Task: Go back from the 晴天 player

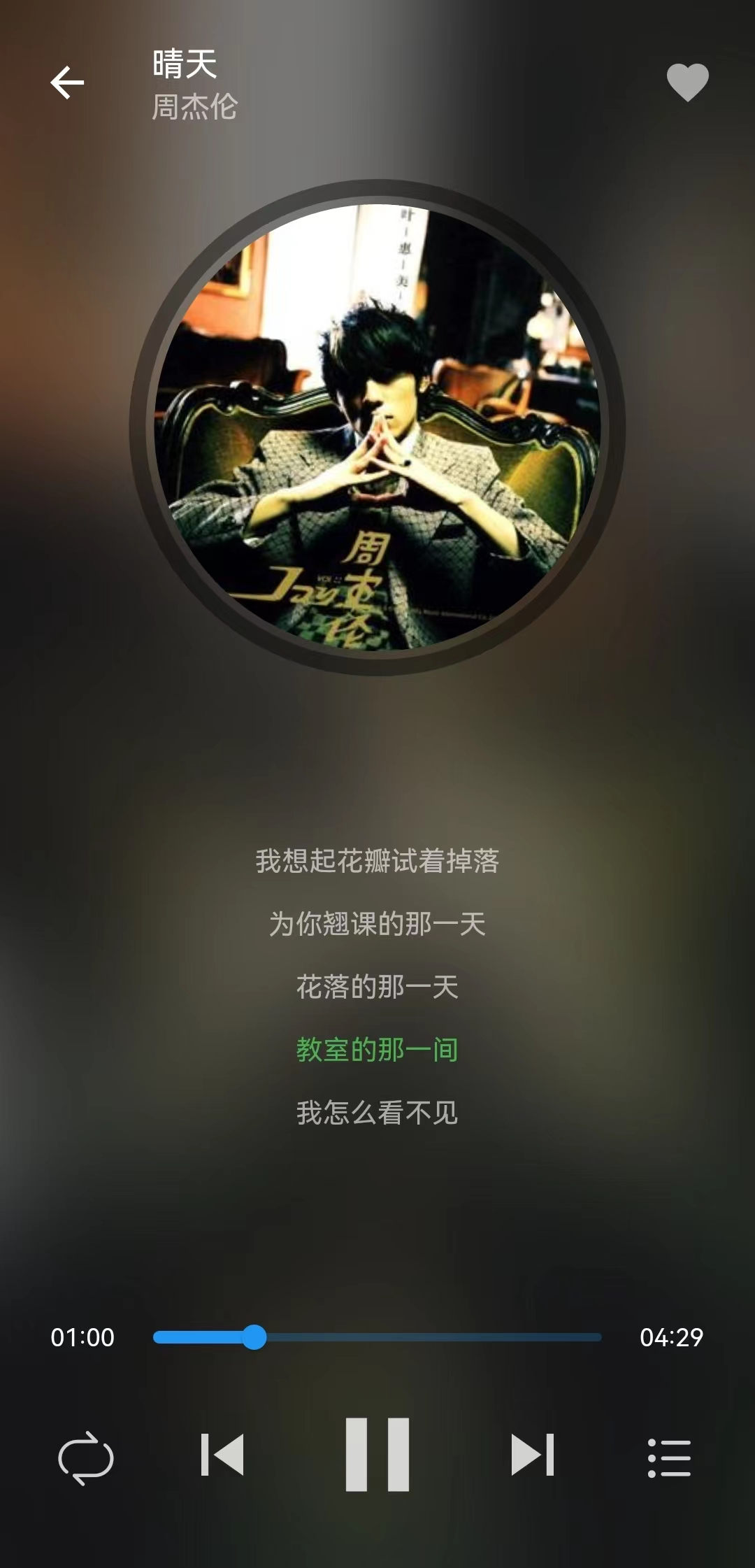Action: [x=67, y=83]
